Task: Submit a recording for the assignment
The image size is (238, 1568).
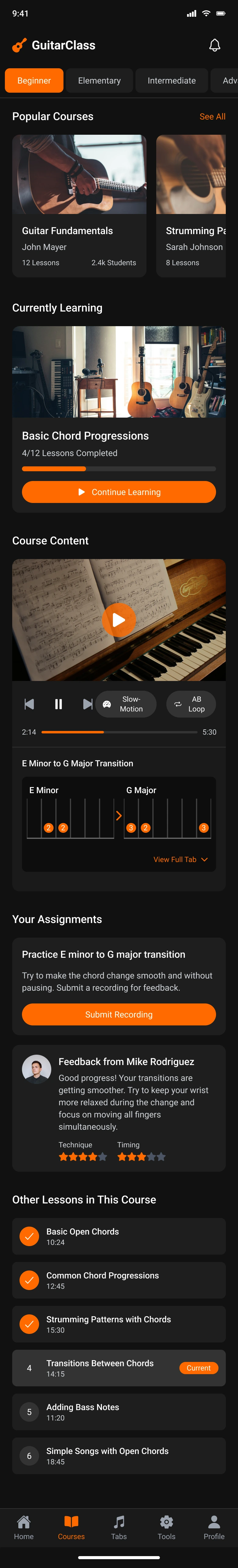Action: point(119,1014)
